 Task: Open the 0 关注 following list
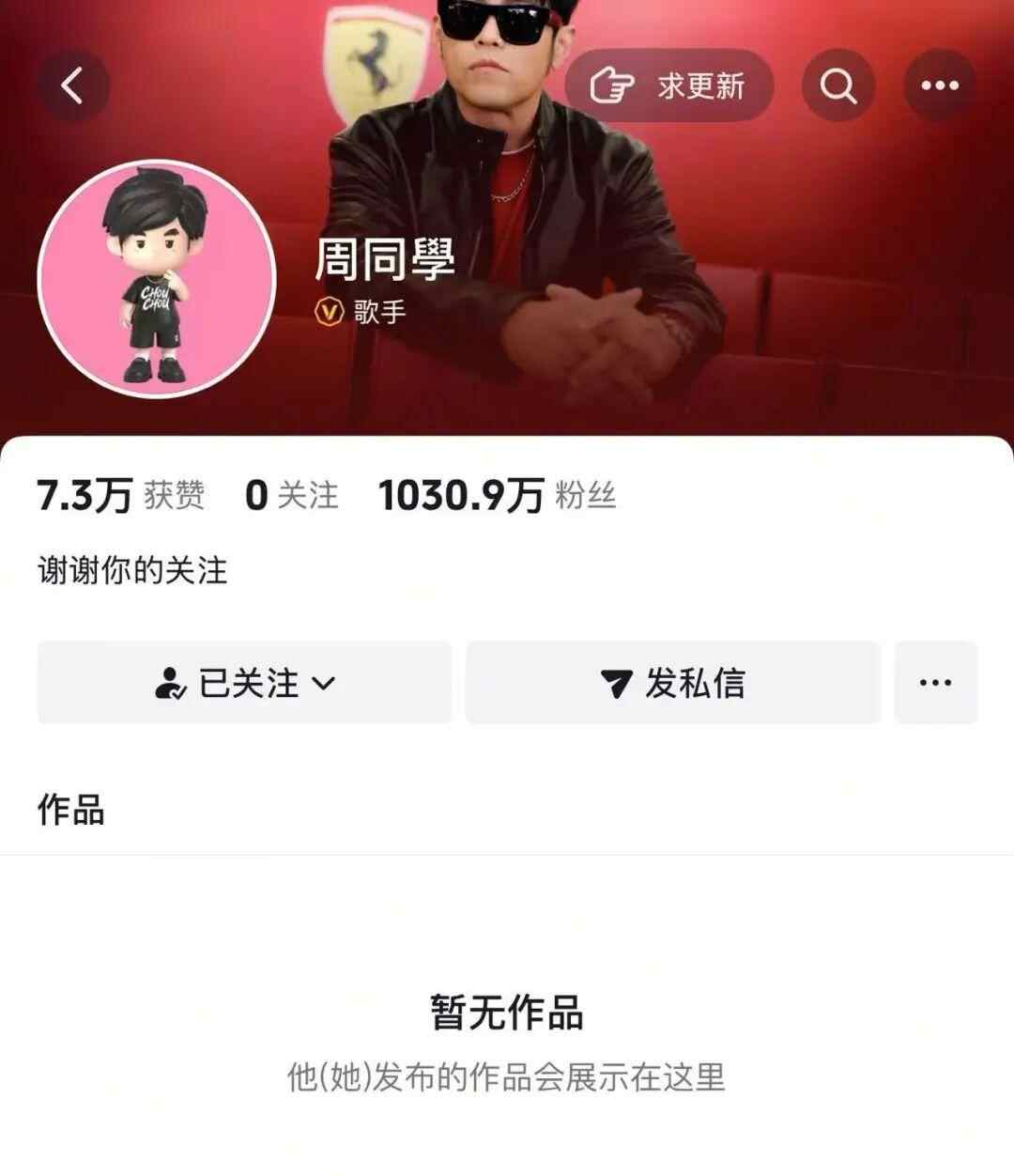coord(291,495)
